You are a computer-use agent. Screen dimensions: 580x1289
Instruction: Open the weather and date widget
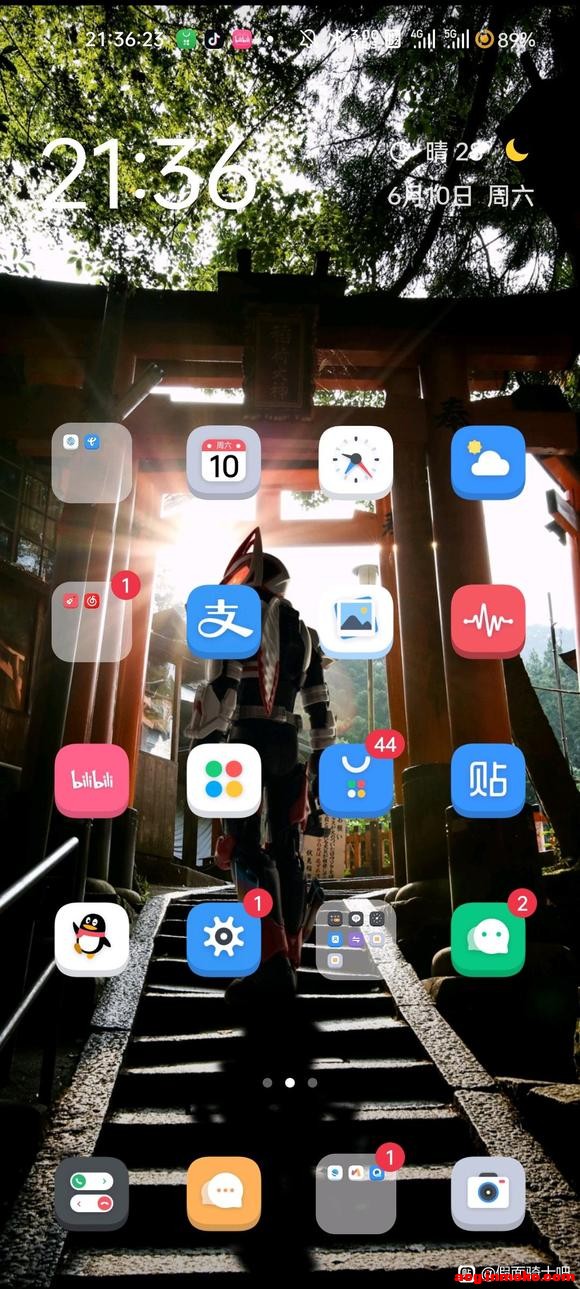460,172
